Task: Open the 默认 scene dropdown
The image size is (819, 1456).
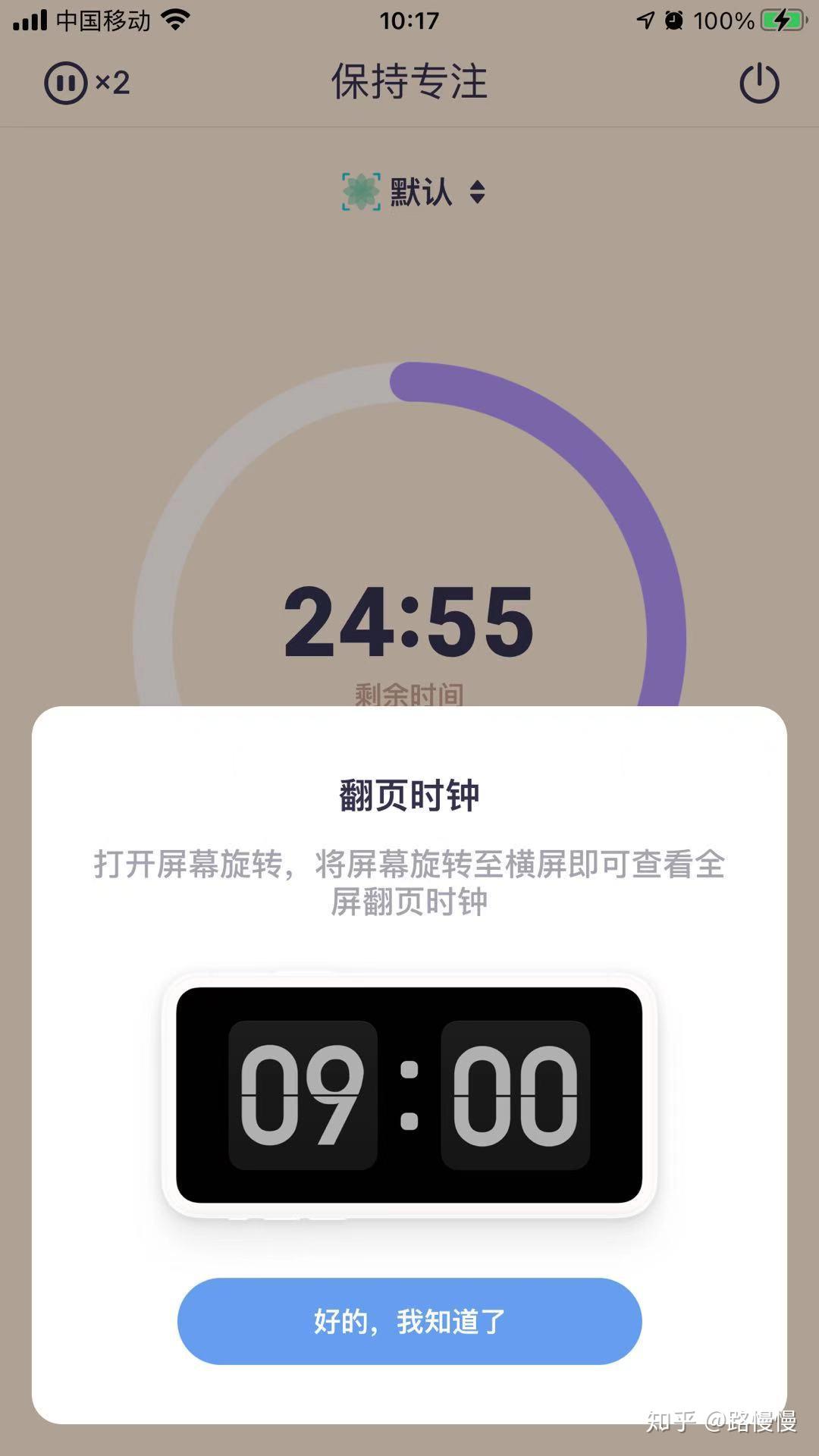Action: [x=422, y=192]
